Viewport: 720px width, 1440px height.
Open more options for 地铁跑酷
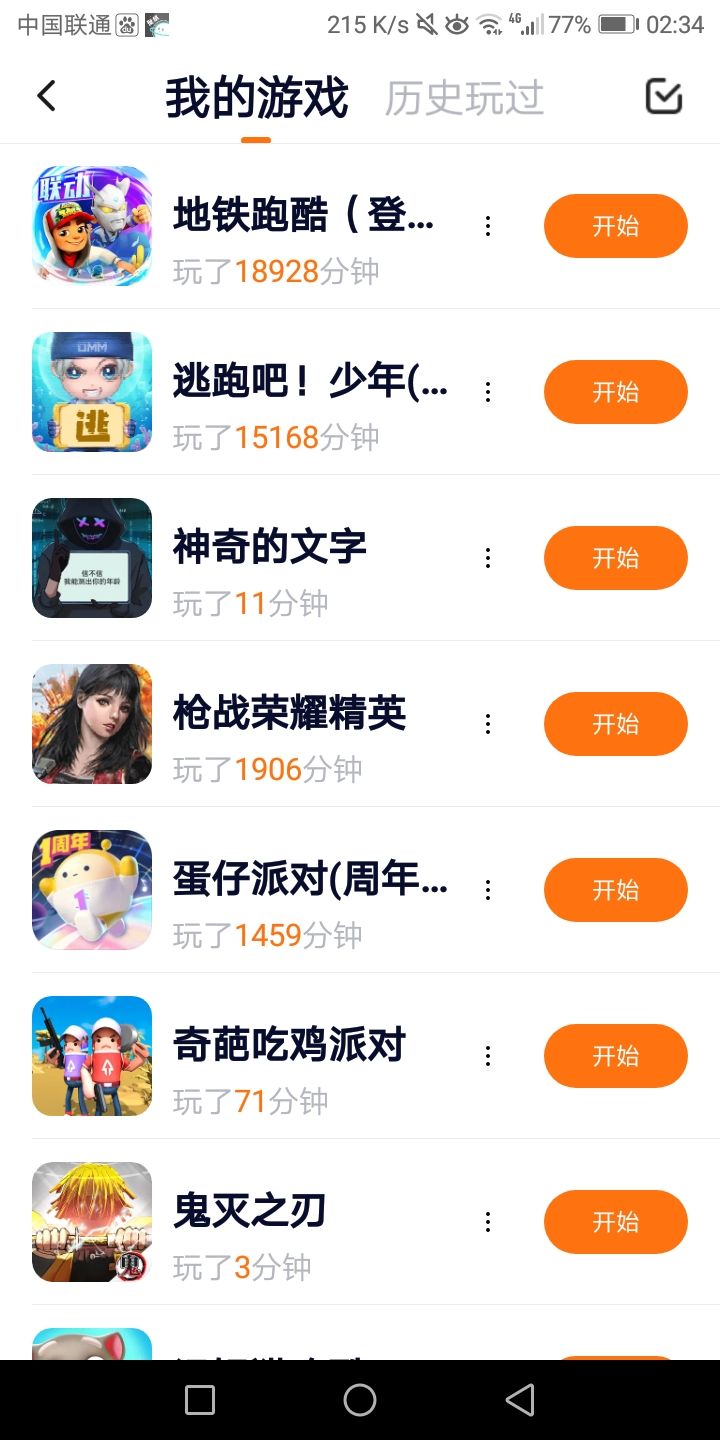point(488,226)
